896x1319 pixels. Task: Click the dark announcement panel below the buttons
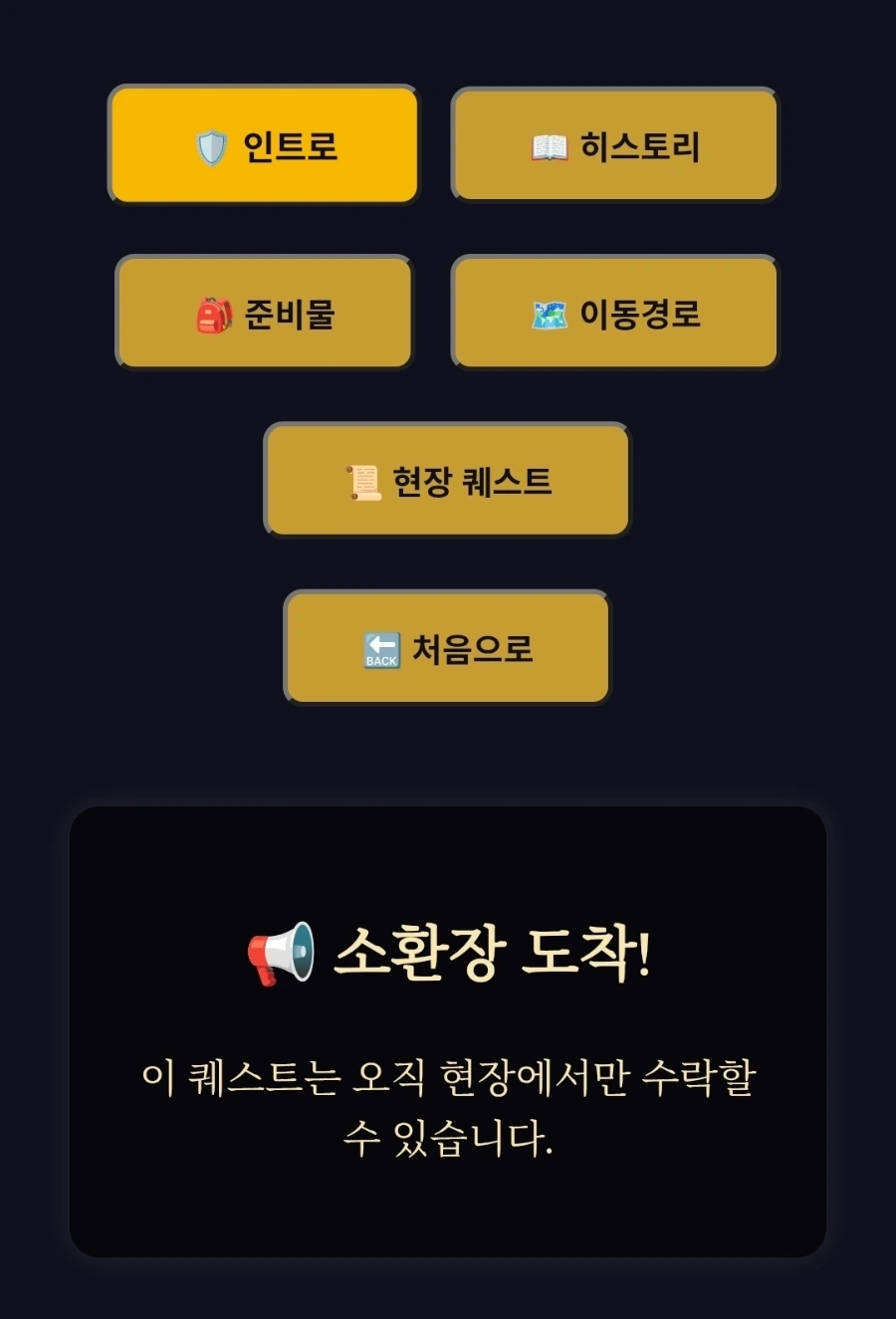[x=448, y=1025]
